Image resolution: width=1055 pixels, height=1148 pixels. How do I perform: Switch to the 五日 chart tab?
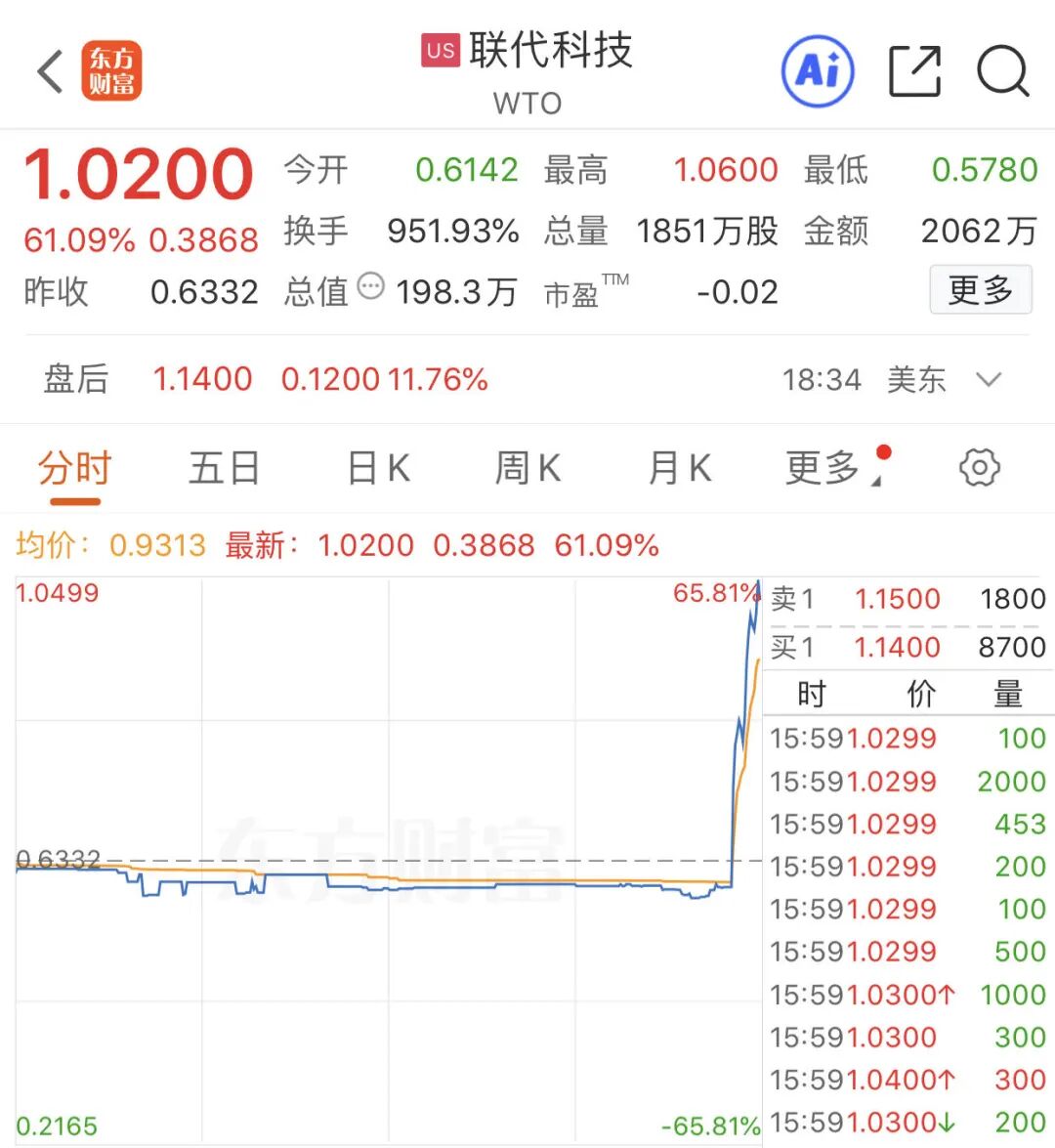pos(225,469)
